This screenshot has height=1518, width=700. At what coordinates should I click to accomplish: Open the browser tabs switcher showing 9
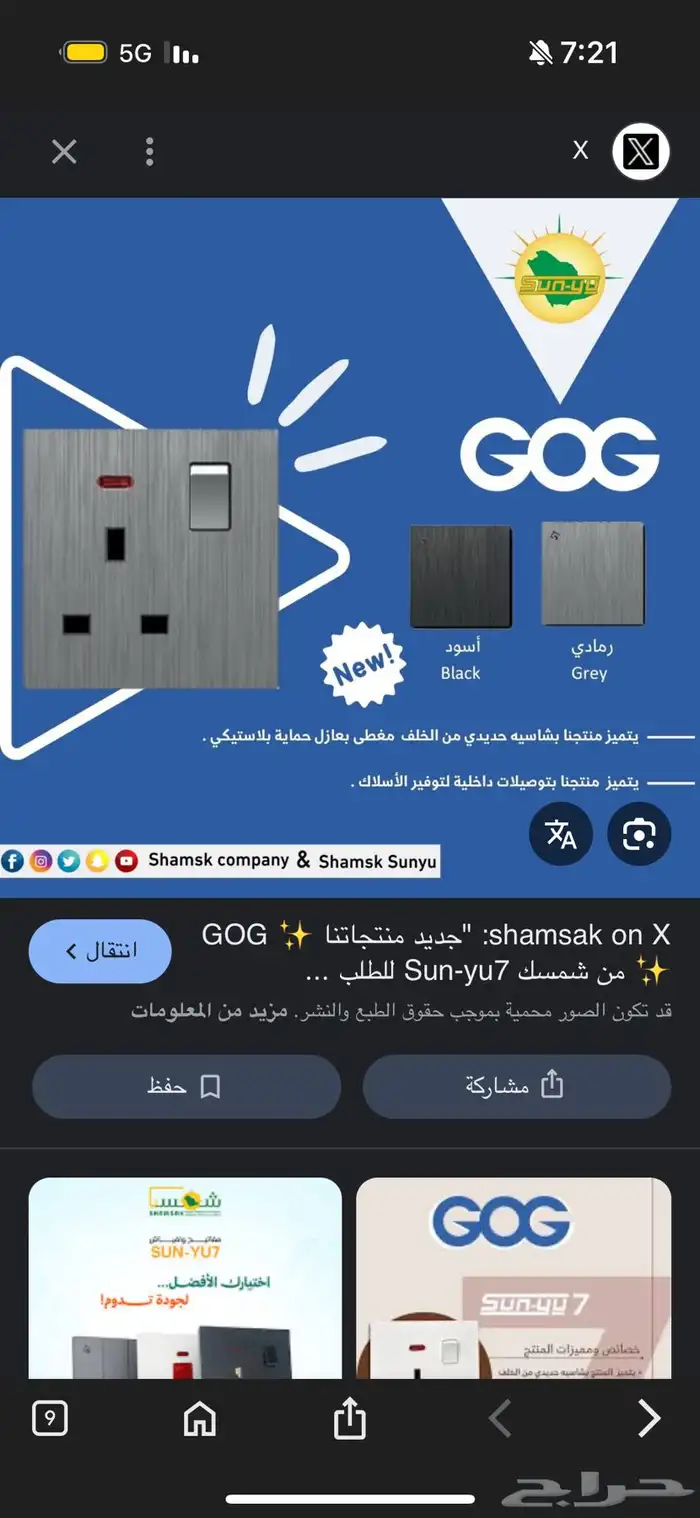tap(50, 1418)
